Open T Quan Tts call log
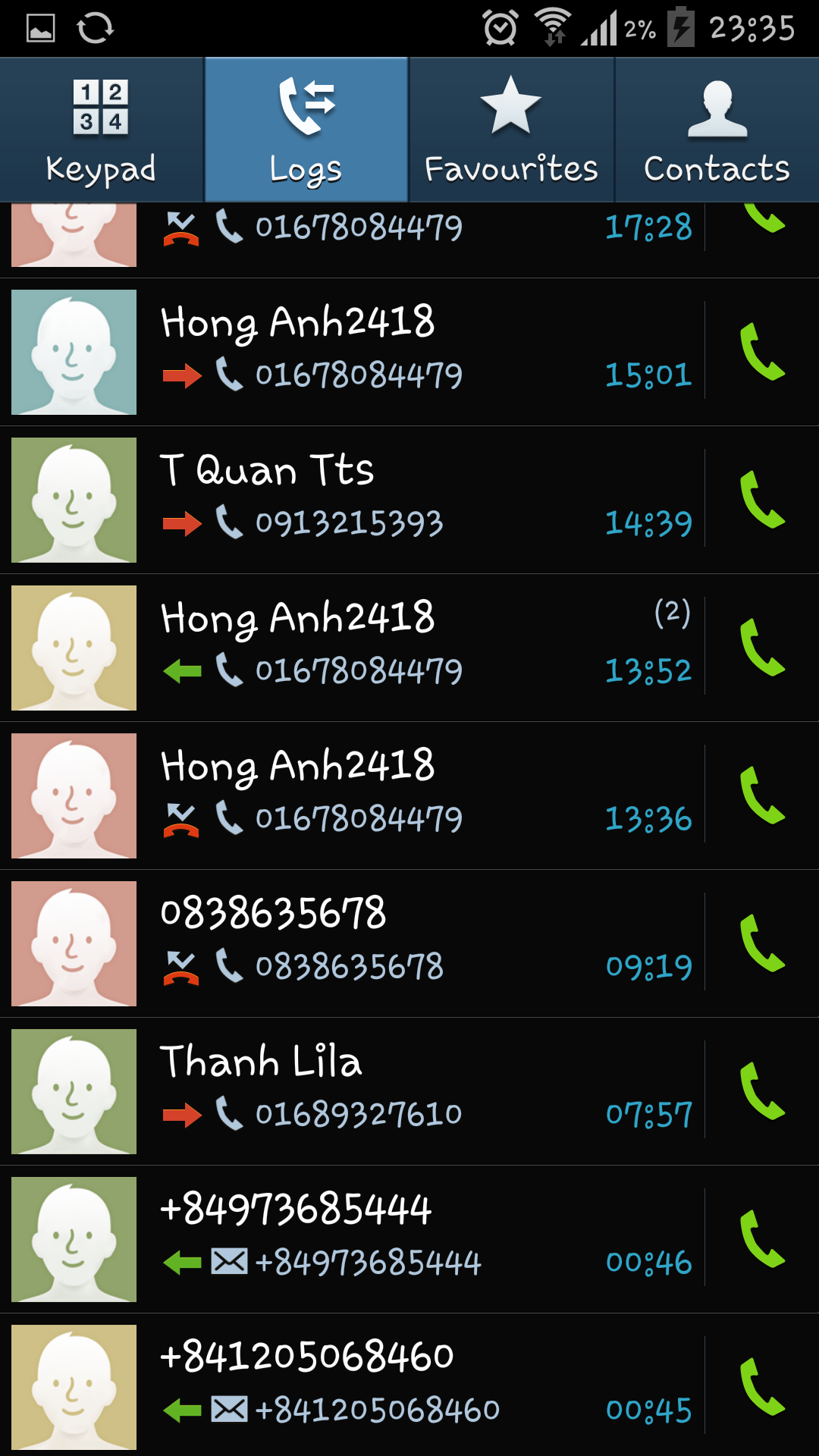Screen dimensions: 819x1456 point(425,498)
